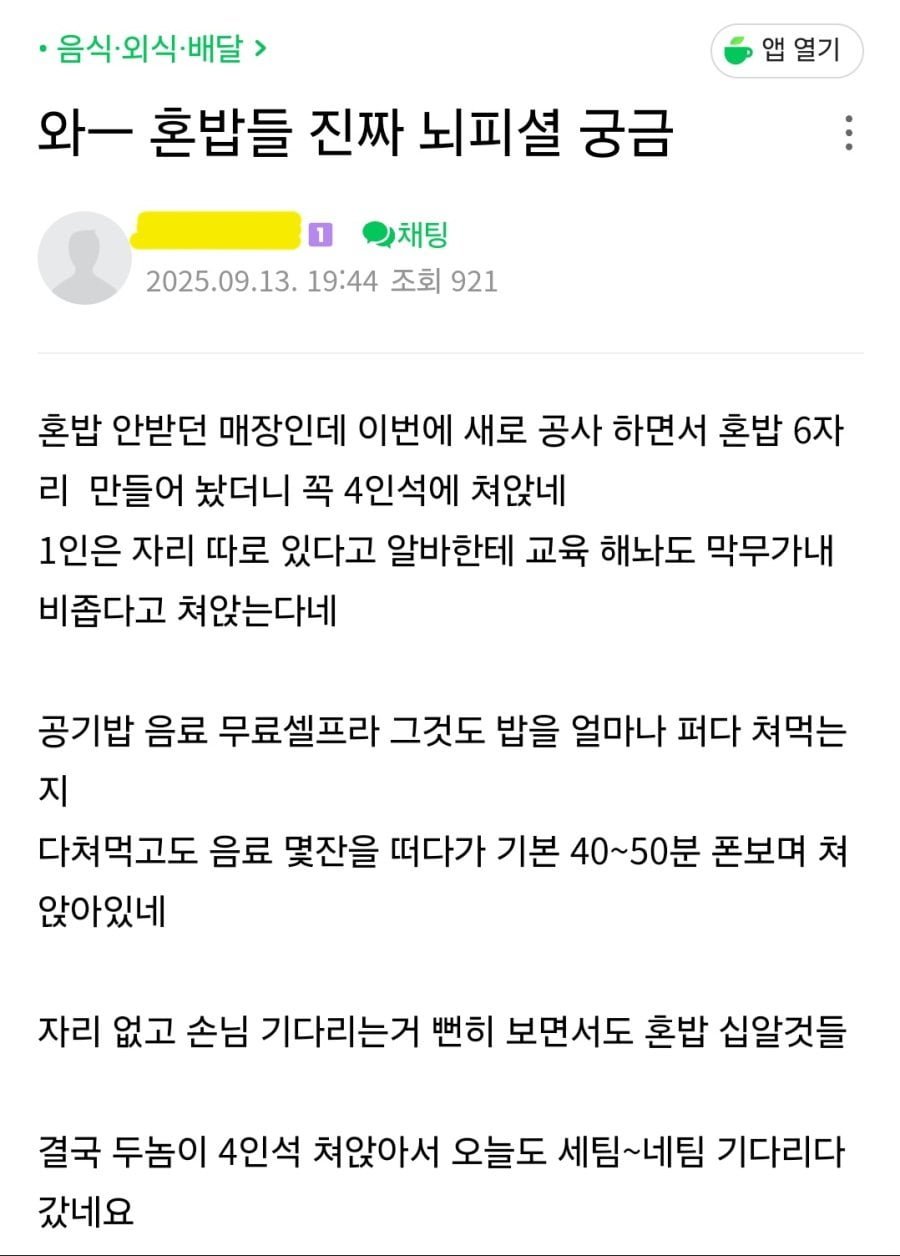Tap the 앱 열기 button
The width and height of the screenshot is (900, 1256).
point(786,50)
